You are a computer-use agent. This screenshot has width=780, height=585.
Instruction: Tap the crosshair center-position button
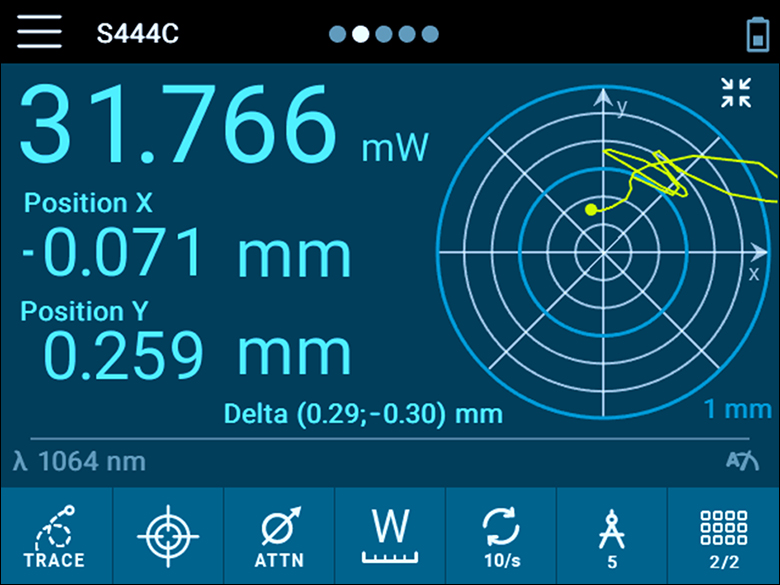pyautogui.click(x=167, y=537)
